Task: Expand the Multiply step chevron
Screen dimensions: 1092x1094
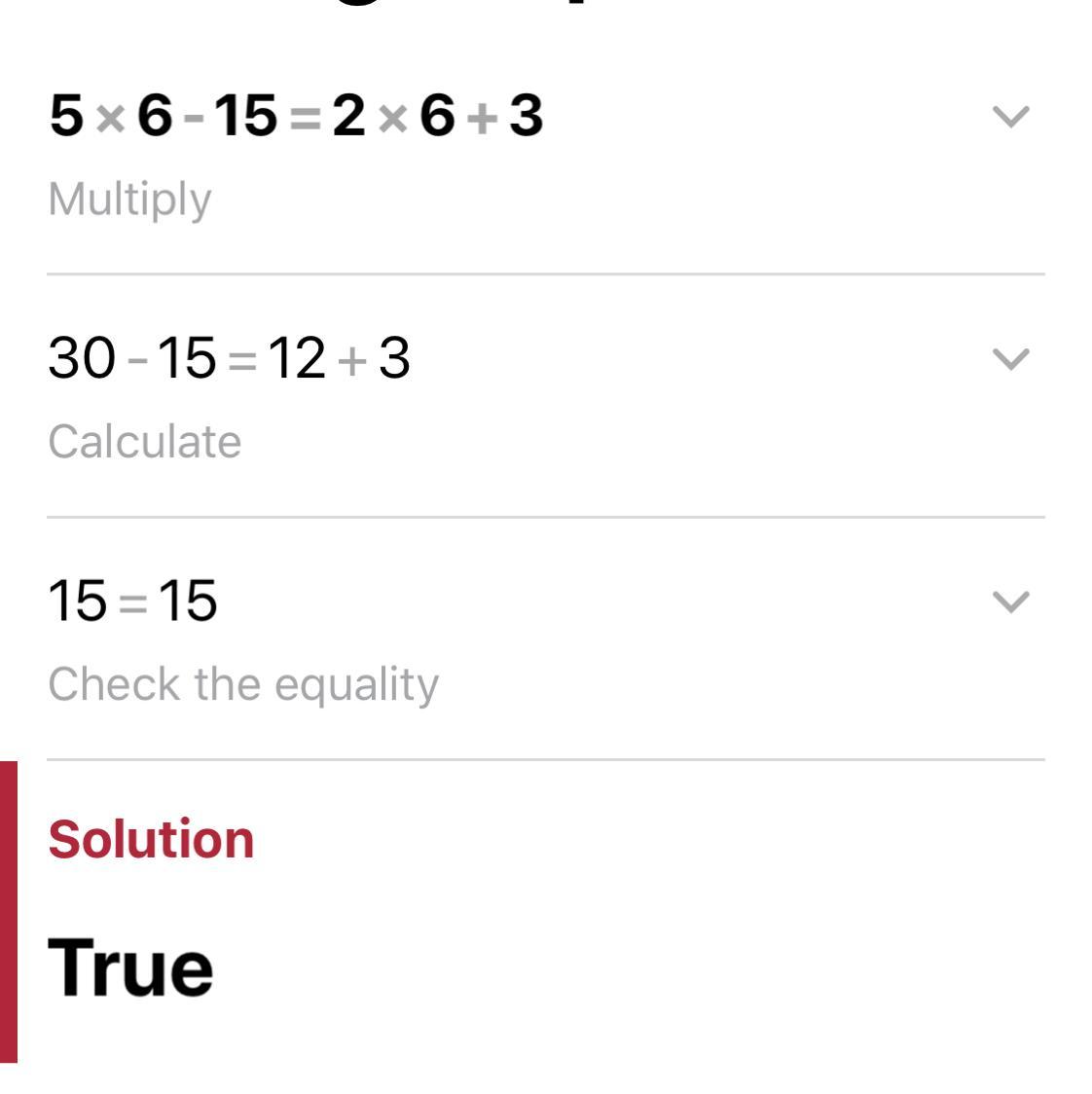Action: tap(1010, 117)
